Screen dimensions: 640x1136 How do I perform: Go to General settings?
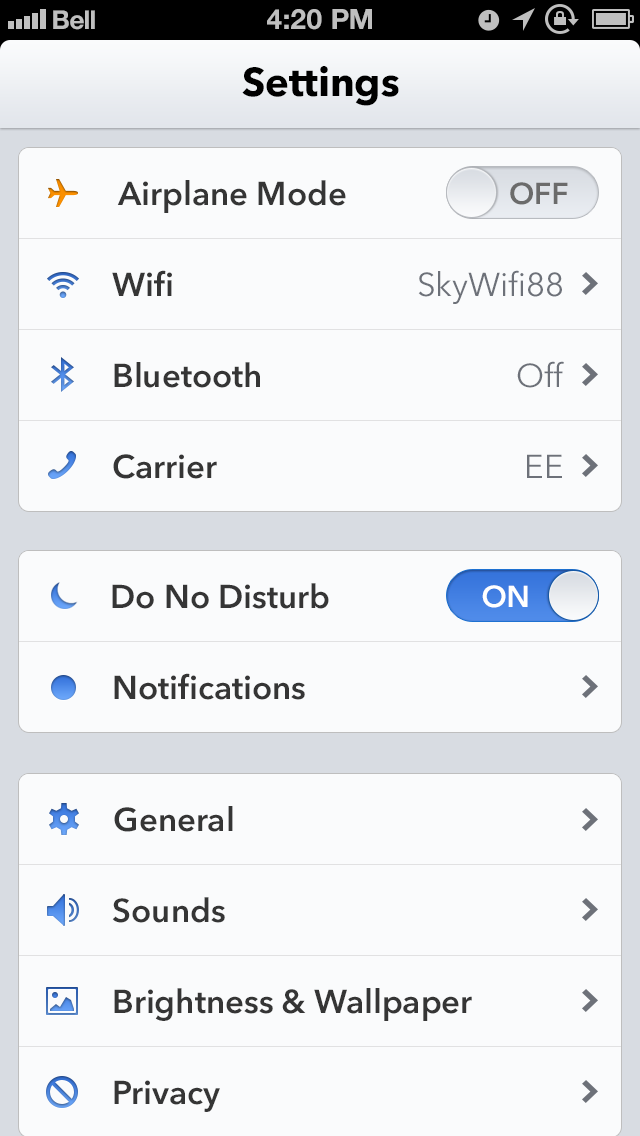point(320,820)
